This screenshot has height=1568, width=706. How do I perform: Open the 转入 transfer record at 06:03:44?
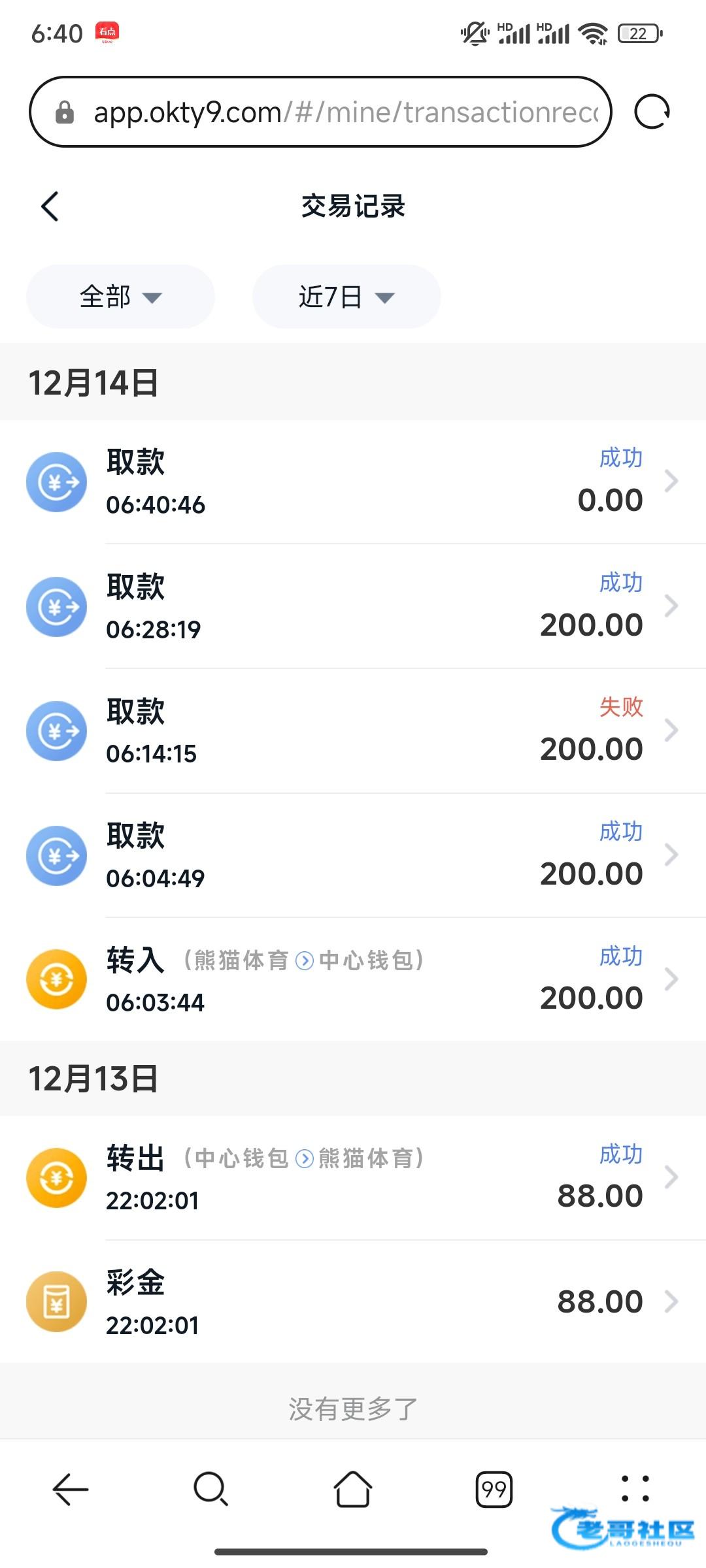pyautogui.click(x=353, y=979)
